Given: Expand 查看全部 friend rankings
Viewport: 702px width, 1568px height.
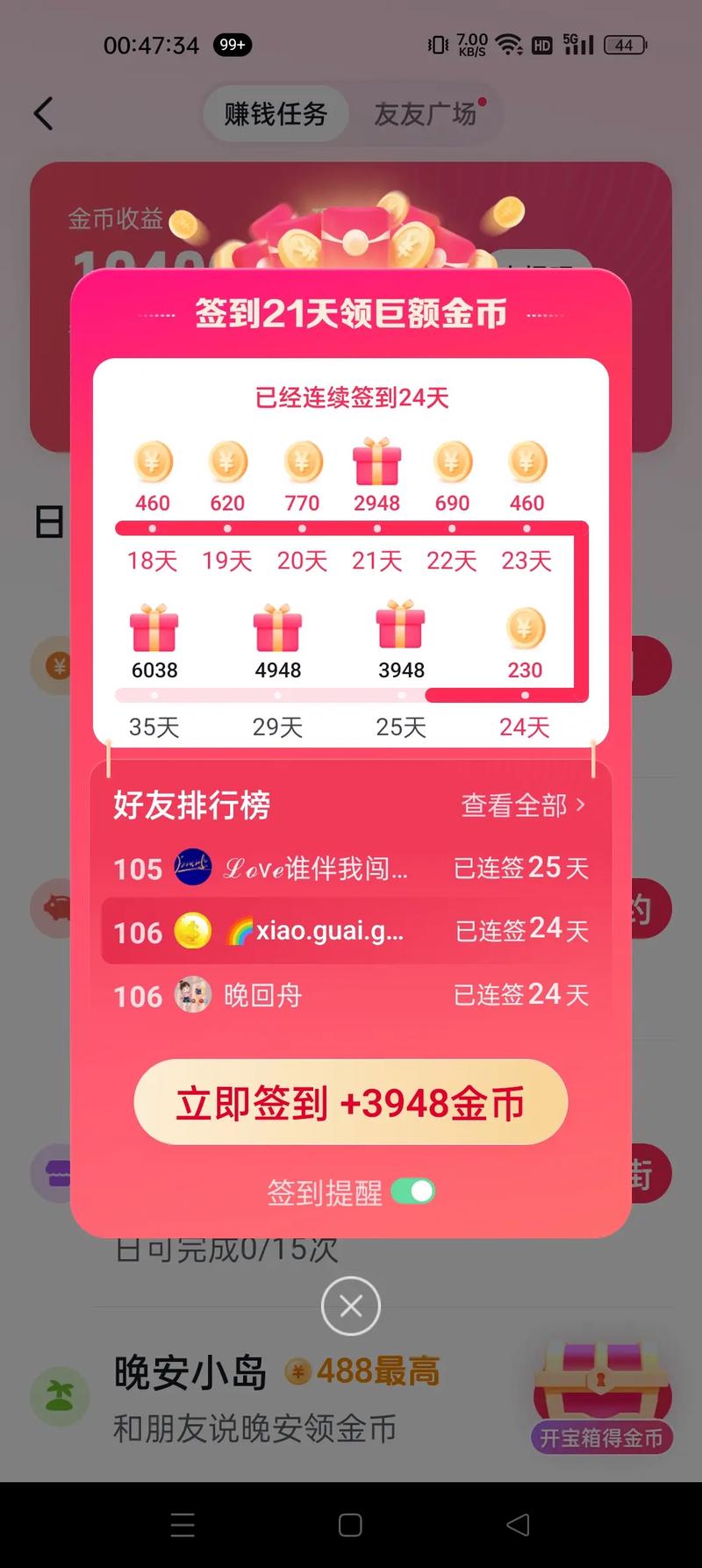Looking at the screenshot, I should tap(524, 805).
